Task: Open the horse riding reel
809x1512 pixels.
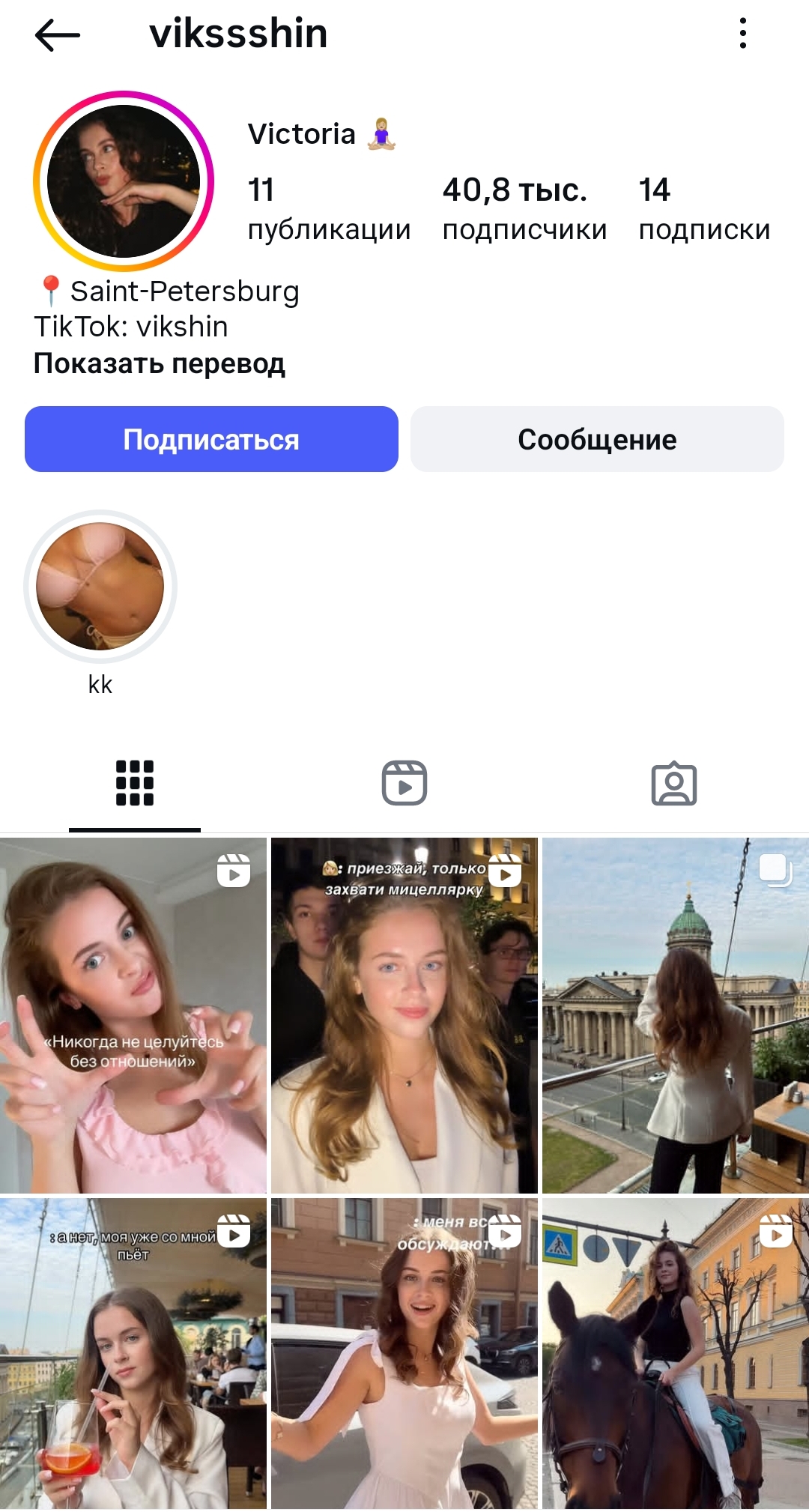Action: pyautogui.click(x=675, y=1352)
